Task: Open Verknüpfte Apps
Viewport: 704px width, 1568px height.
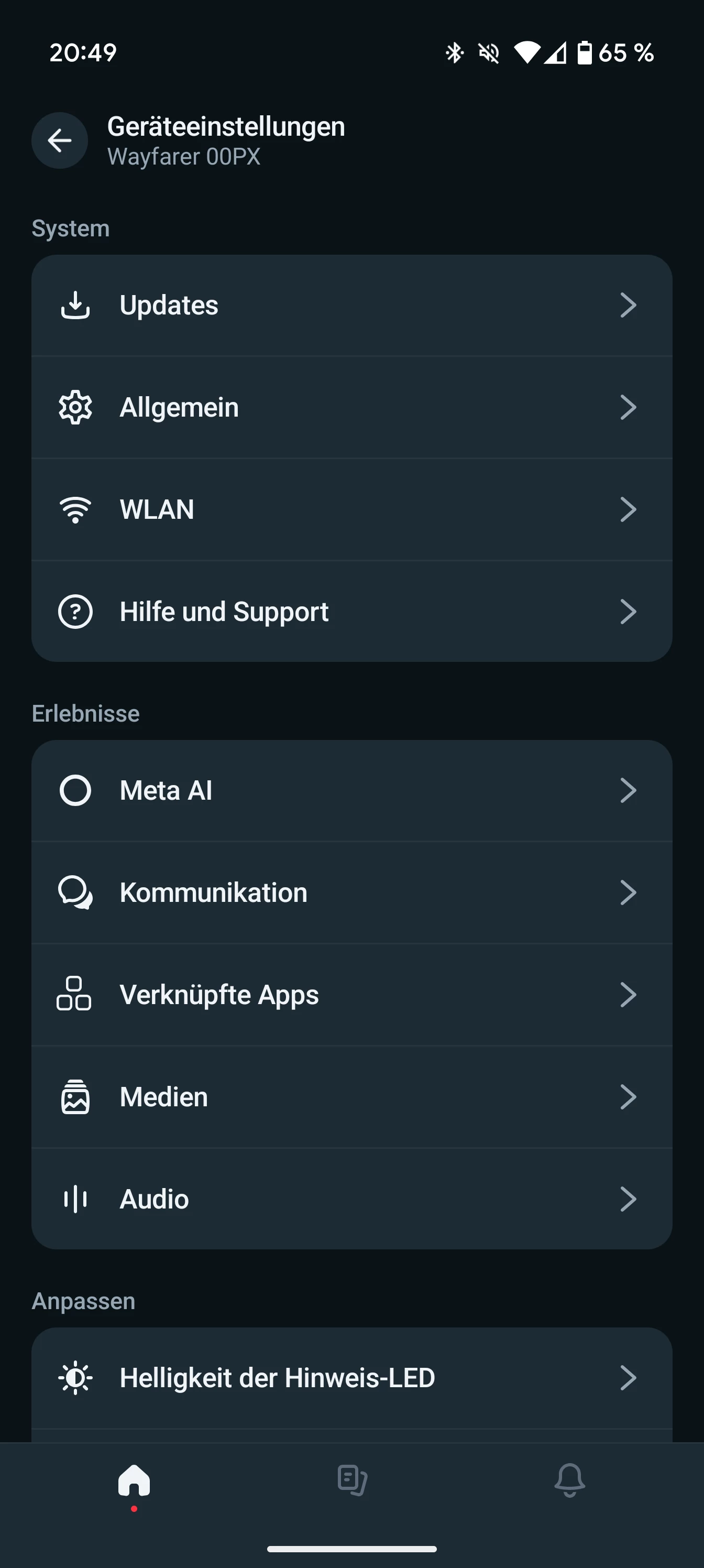Action: tap(351, 995)
